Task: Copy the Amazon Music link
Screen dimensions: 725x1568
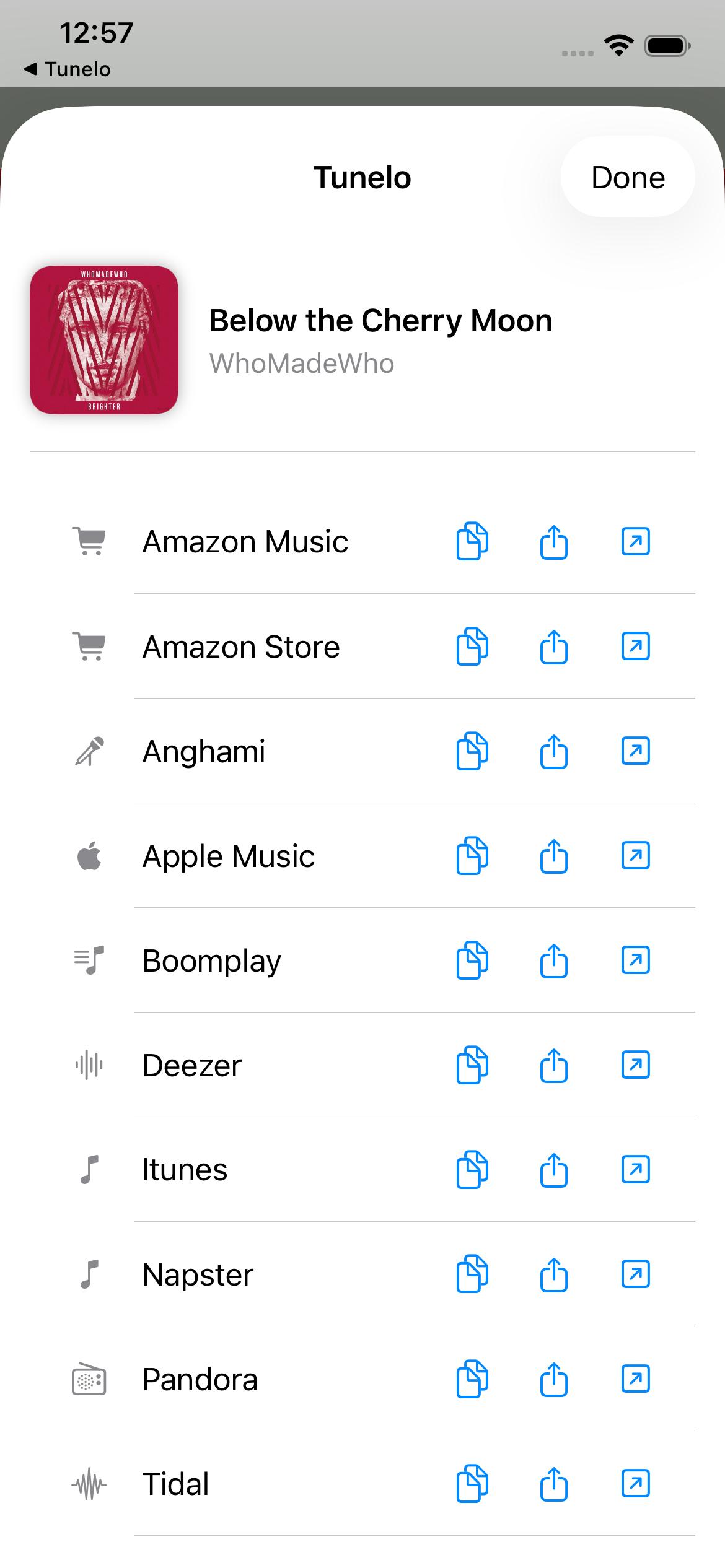Action: 471,542
